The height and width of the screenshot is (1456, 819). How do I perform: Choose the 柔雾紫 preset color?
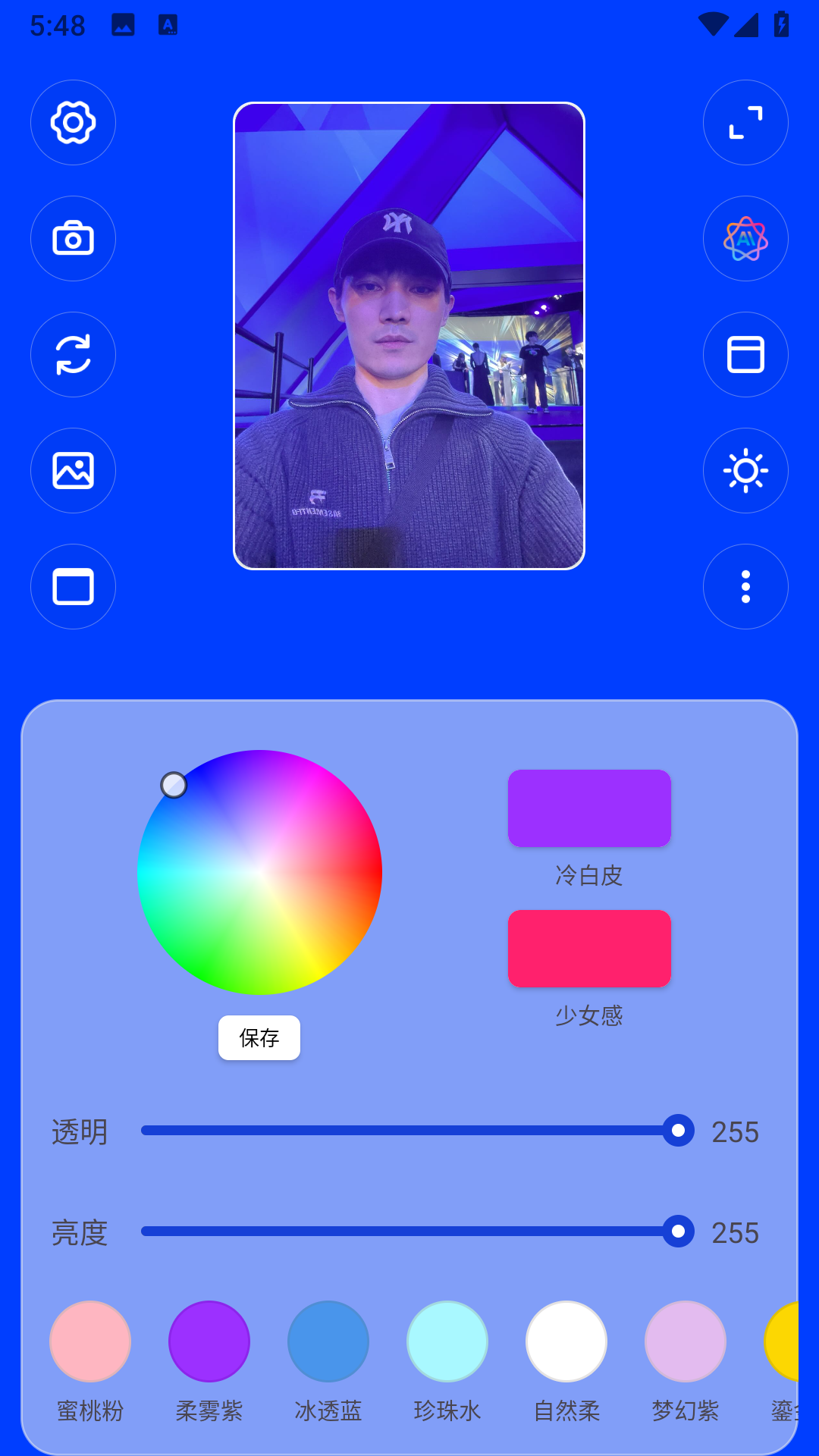(x=209, y=1341)
